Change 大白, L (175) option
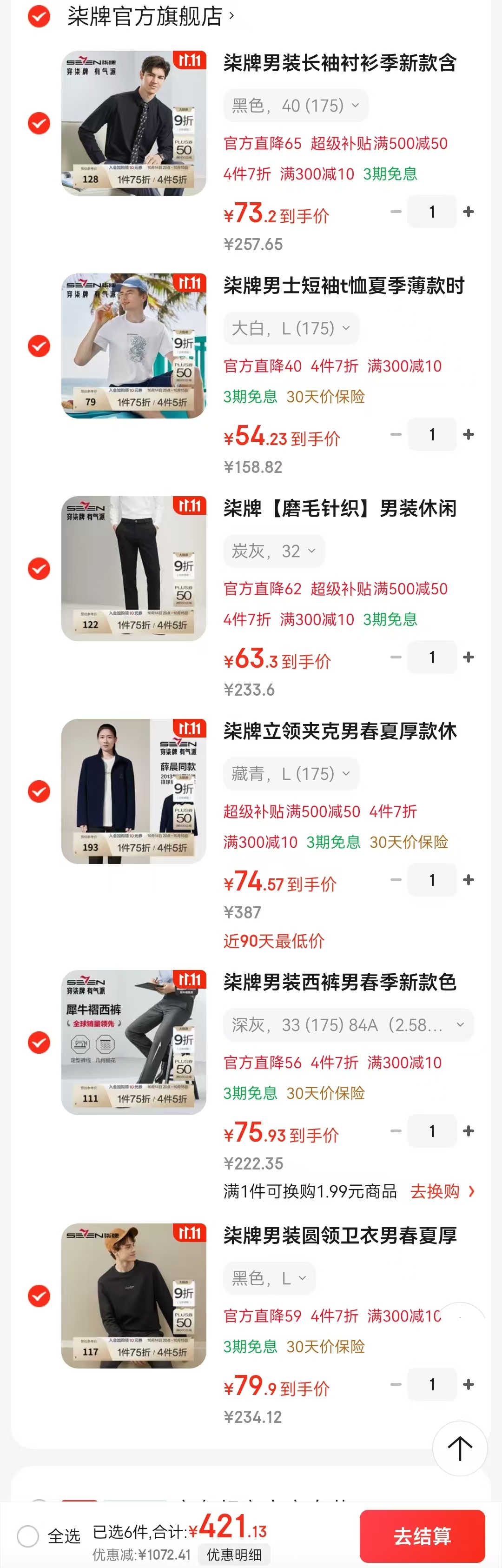The height and width of the screenshot is (1568, 502). 291,329
